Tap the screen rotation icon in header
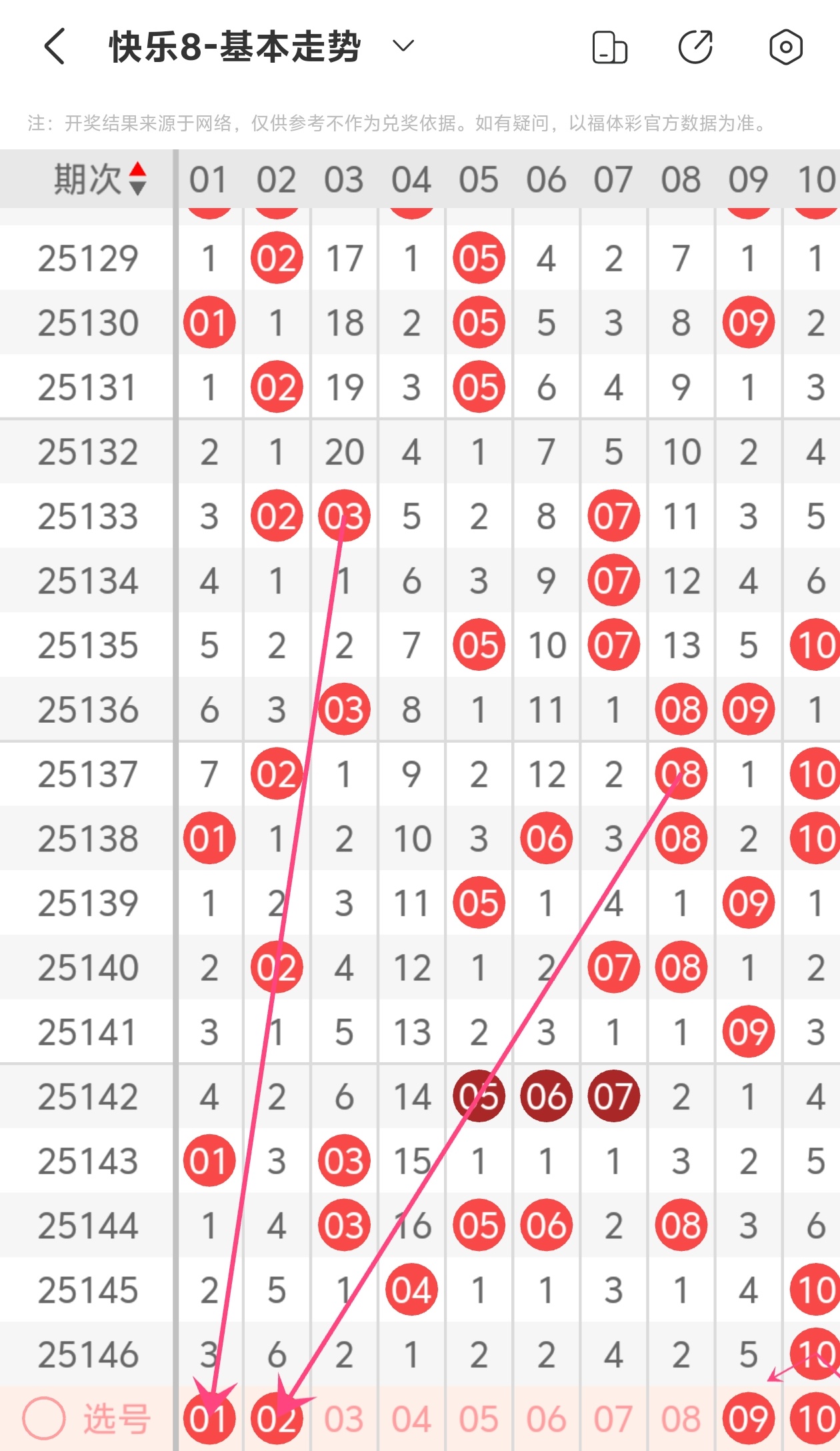 (x=609, y=47)
